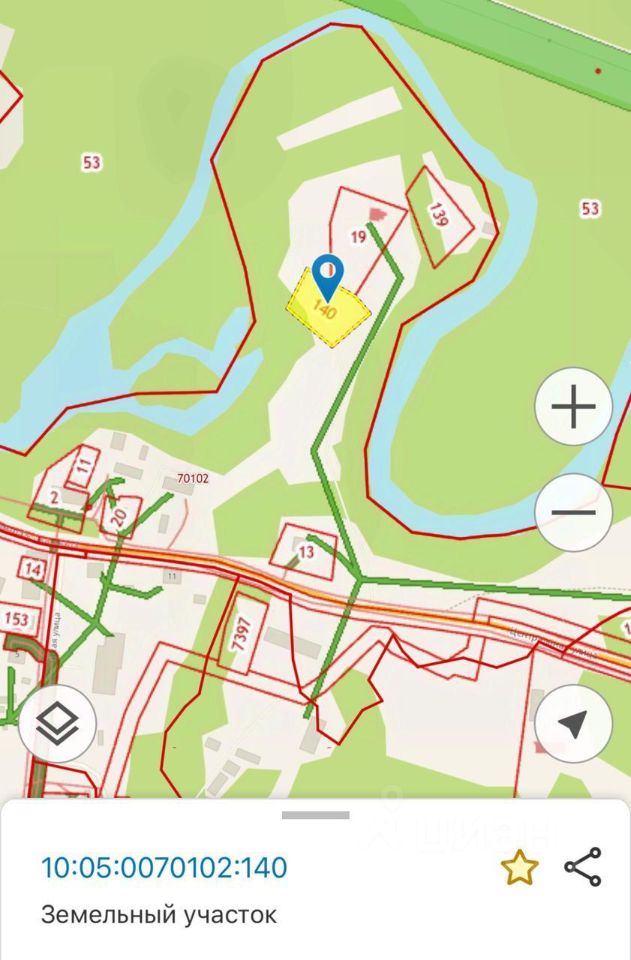This screenshot has width=631, height=960.
Task: Zoom out of the map
Action: click(573, 513)
